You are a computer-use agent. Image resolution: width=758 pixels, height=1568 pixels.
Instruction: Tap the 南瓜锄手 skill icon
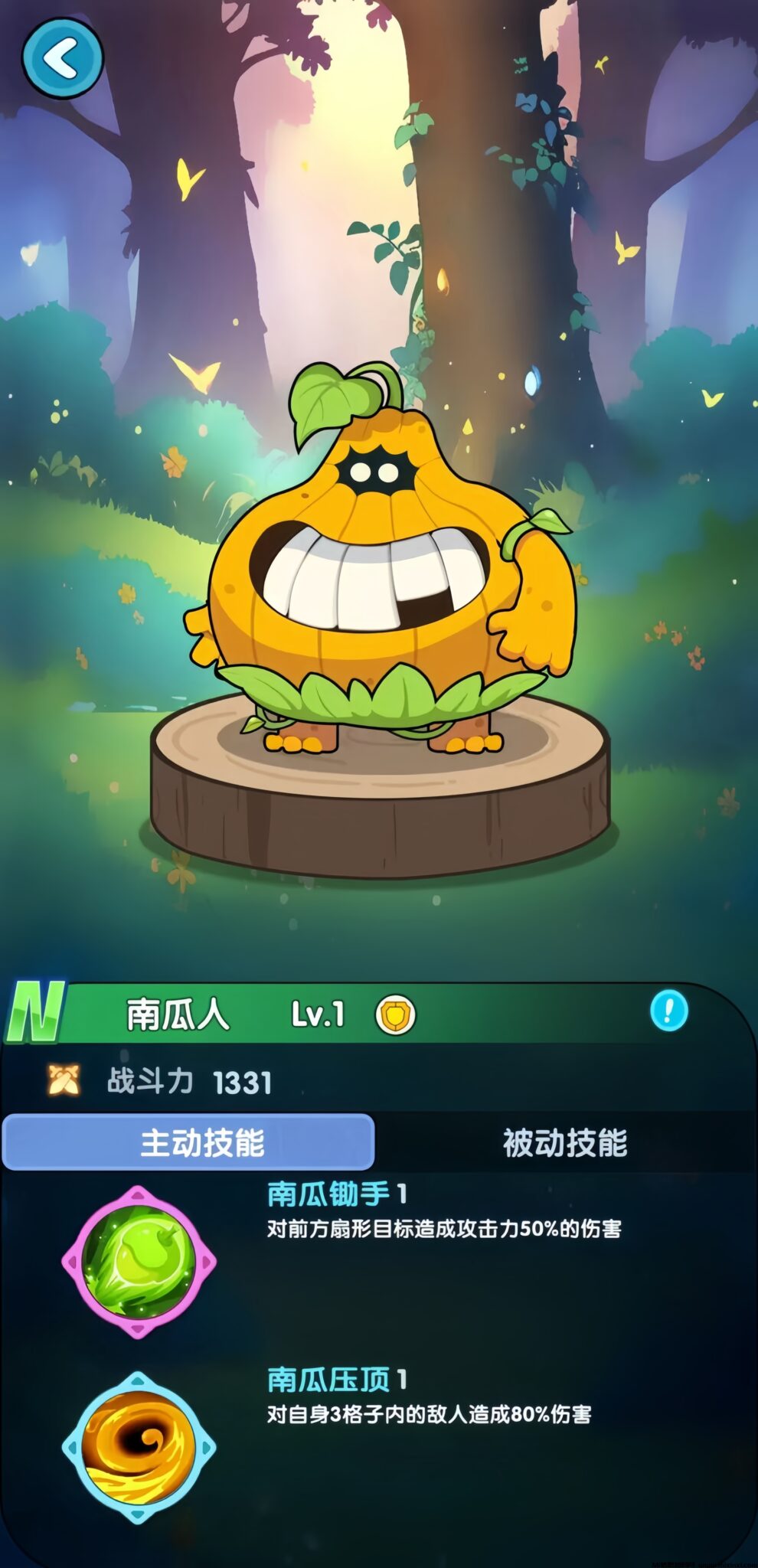(139, 1262)
